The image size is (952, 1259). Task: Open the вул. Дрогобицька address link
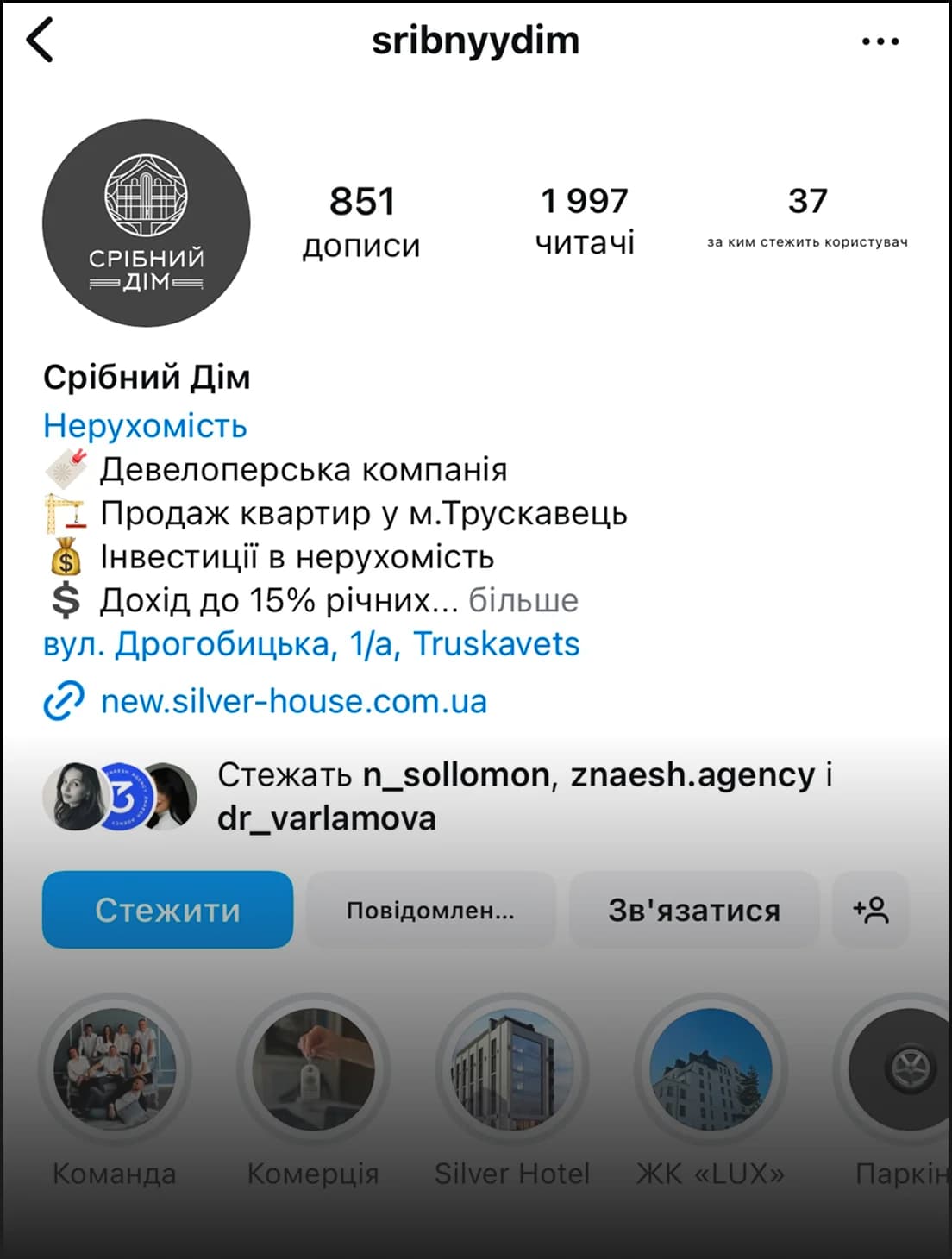(311, 644)
